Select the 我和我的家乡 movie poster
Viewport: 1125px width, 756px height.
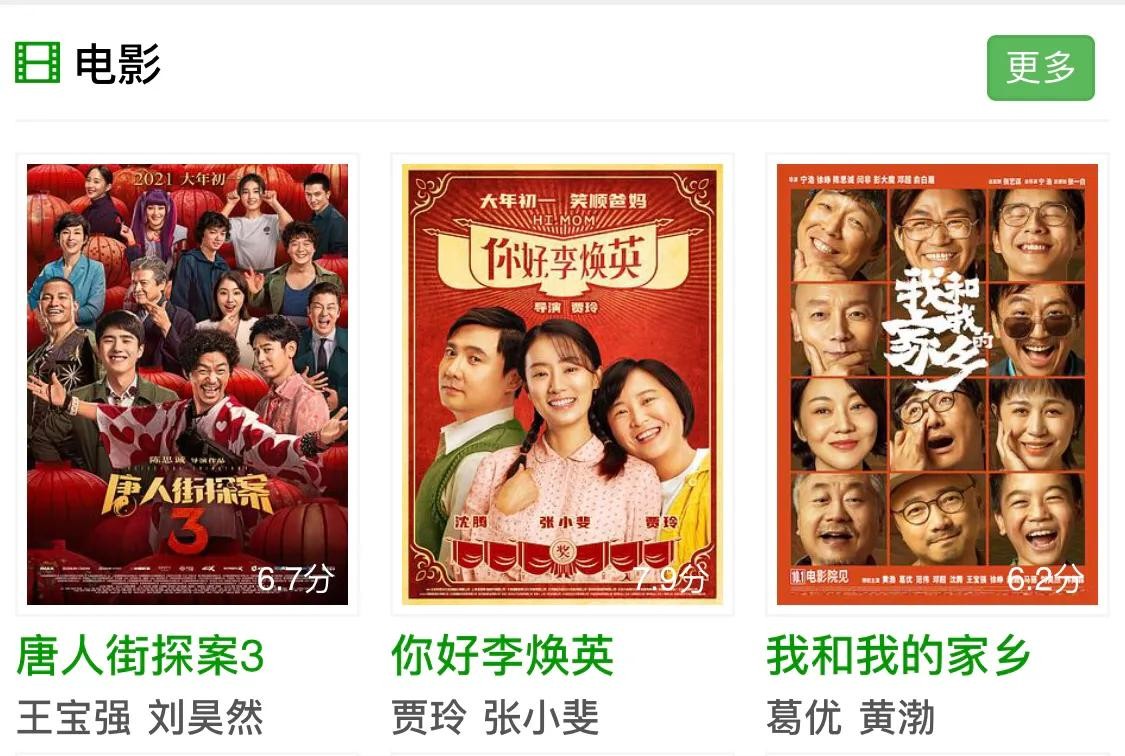tap(937, 384)
